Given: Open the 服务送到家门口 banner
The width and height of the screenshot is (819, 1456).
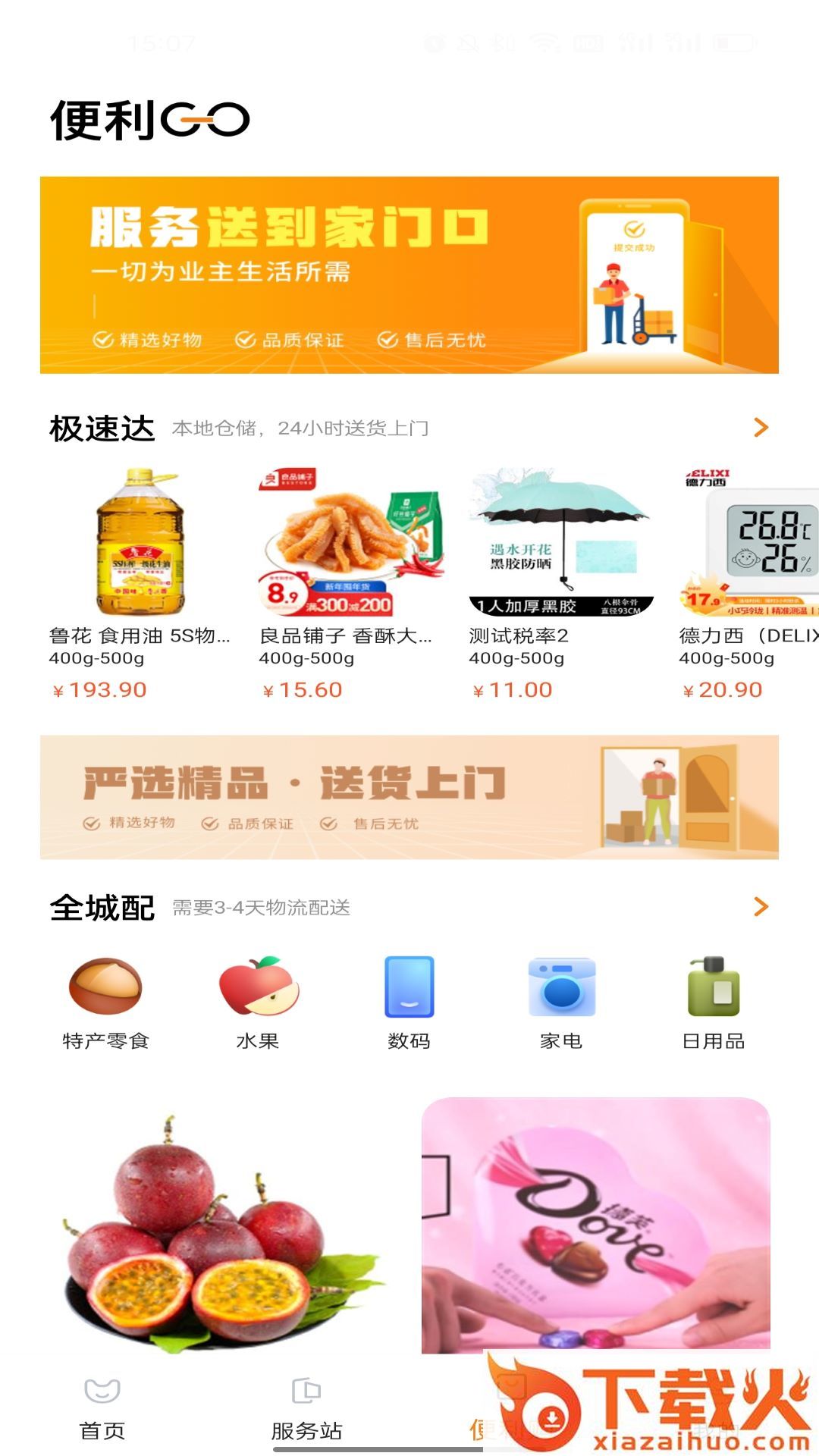Looking at the screenshot, I should point(409,275).
